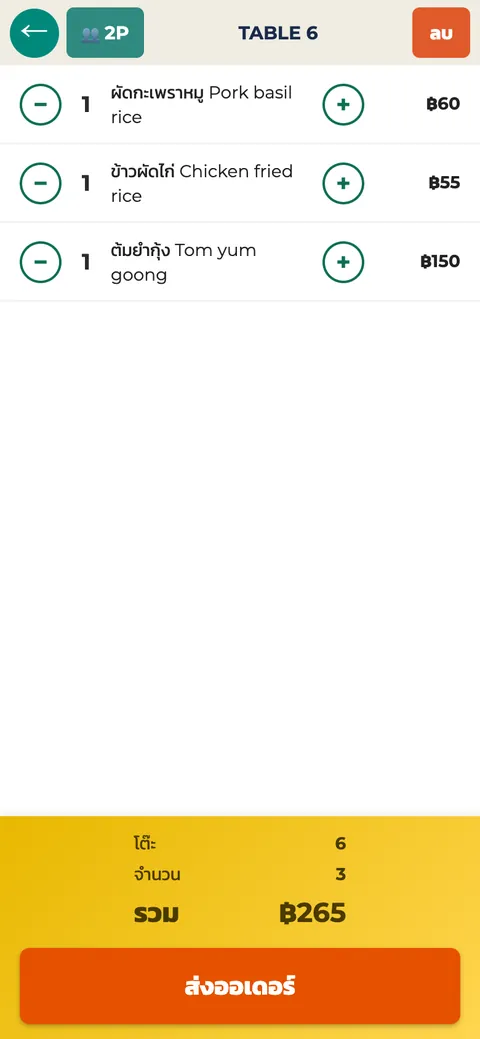Add one more Pork basil rice

(x=343, y=105)
